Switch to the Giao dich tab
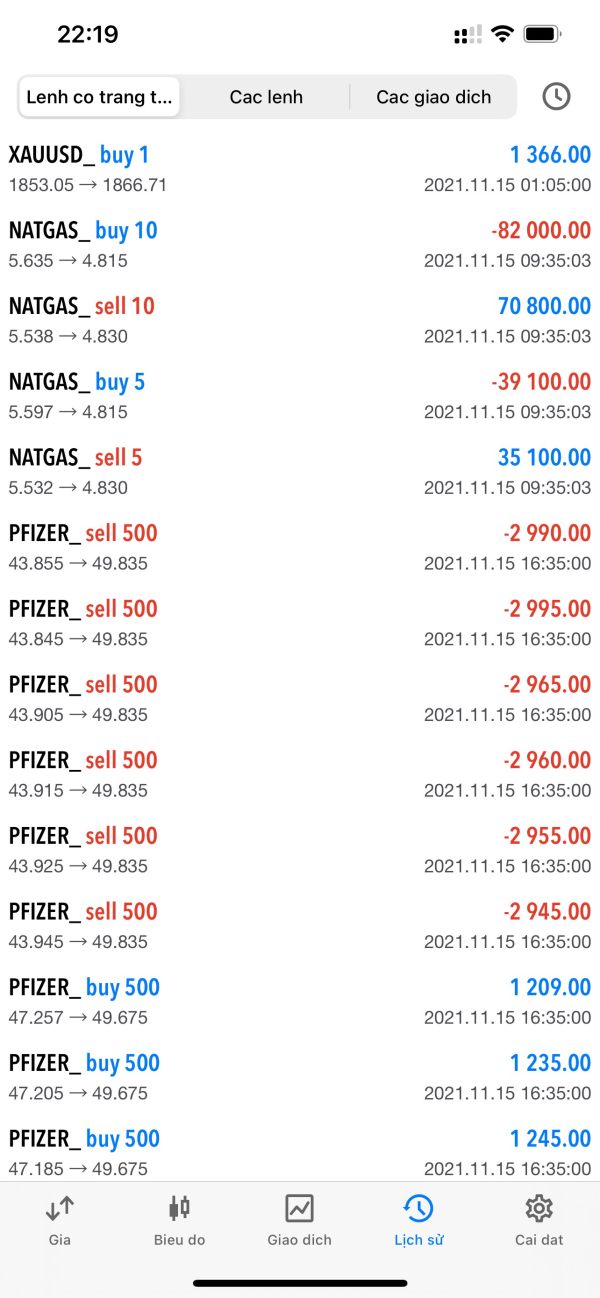Viewport: 600px width, 1298px height. click(299, 1220)
